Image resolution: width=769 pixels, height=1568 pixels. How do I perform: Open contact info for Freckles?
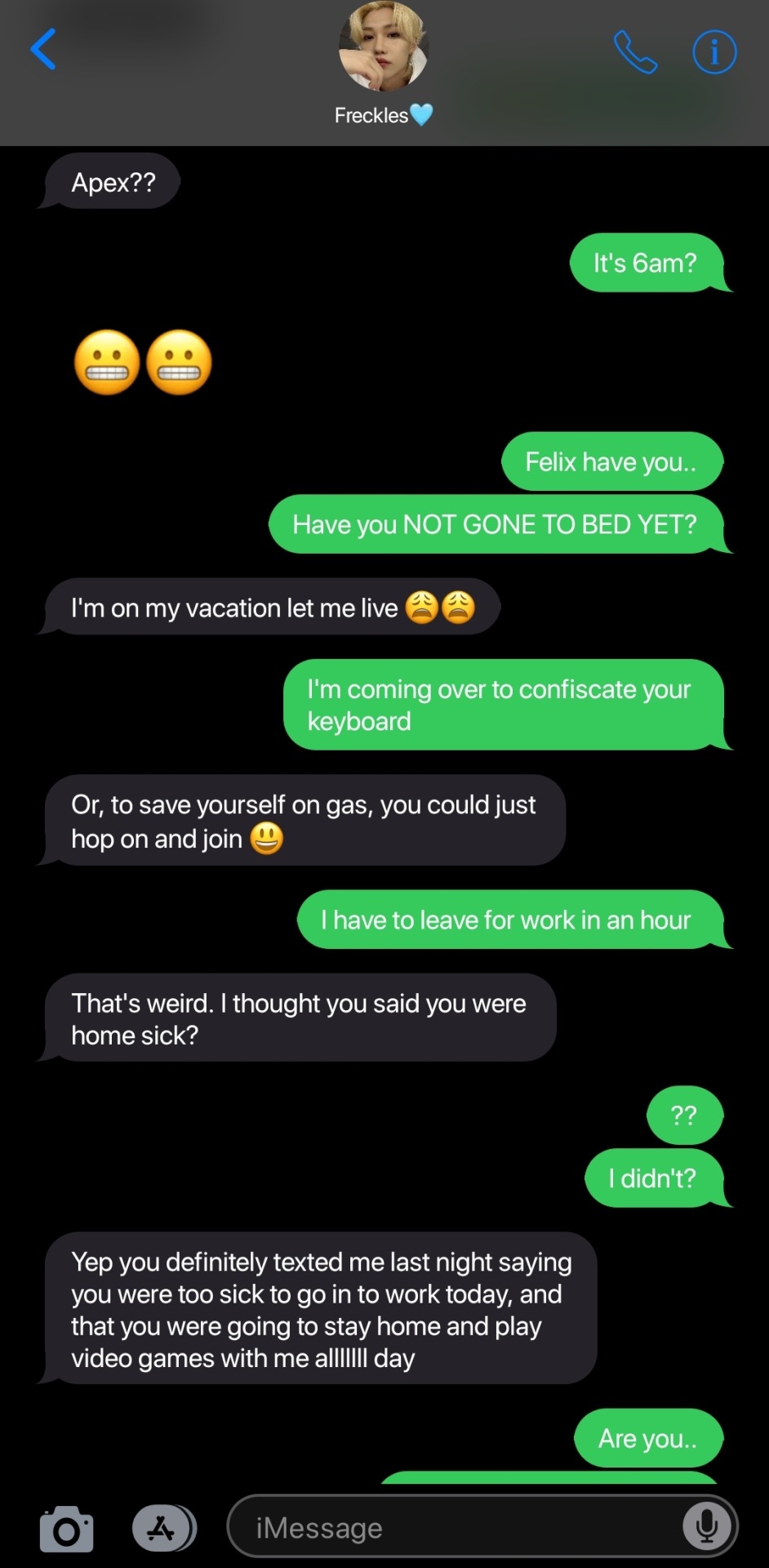714,52
